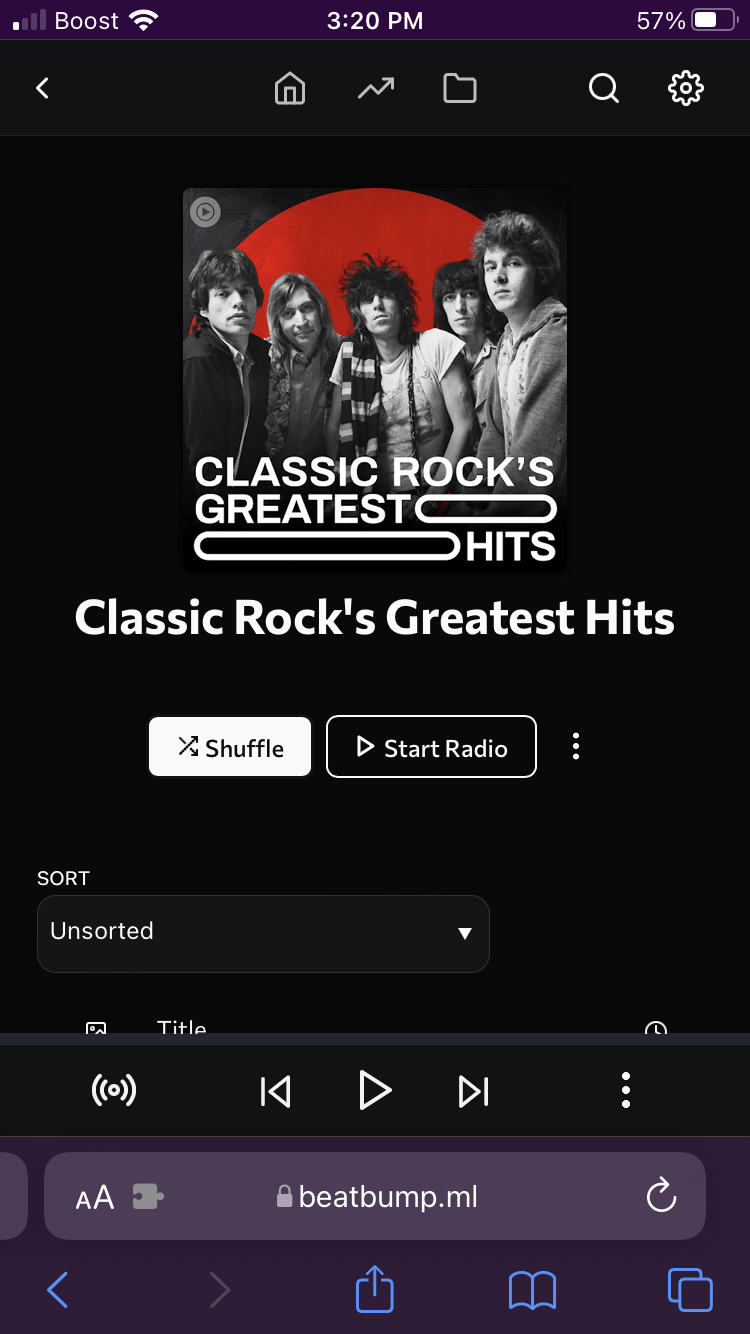The height and width of the screenshot is (1334, 750).
Task: Open playlist options beside Start Radio
Action: click(x=576, y=747)
